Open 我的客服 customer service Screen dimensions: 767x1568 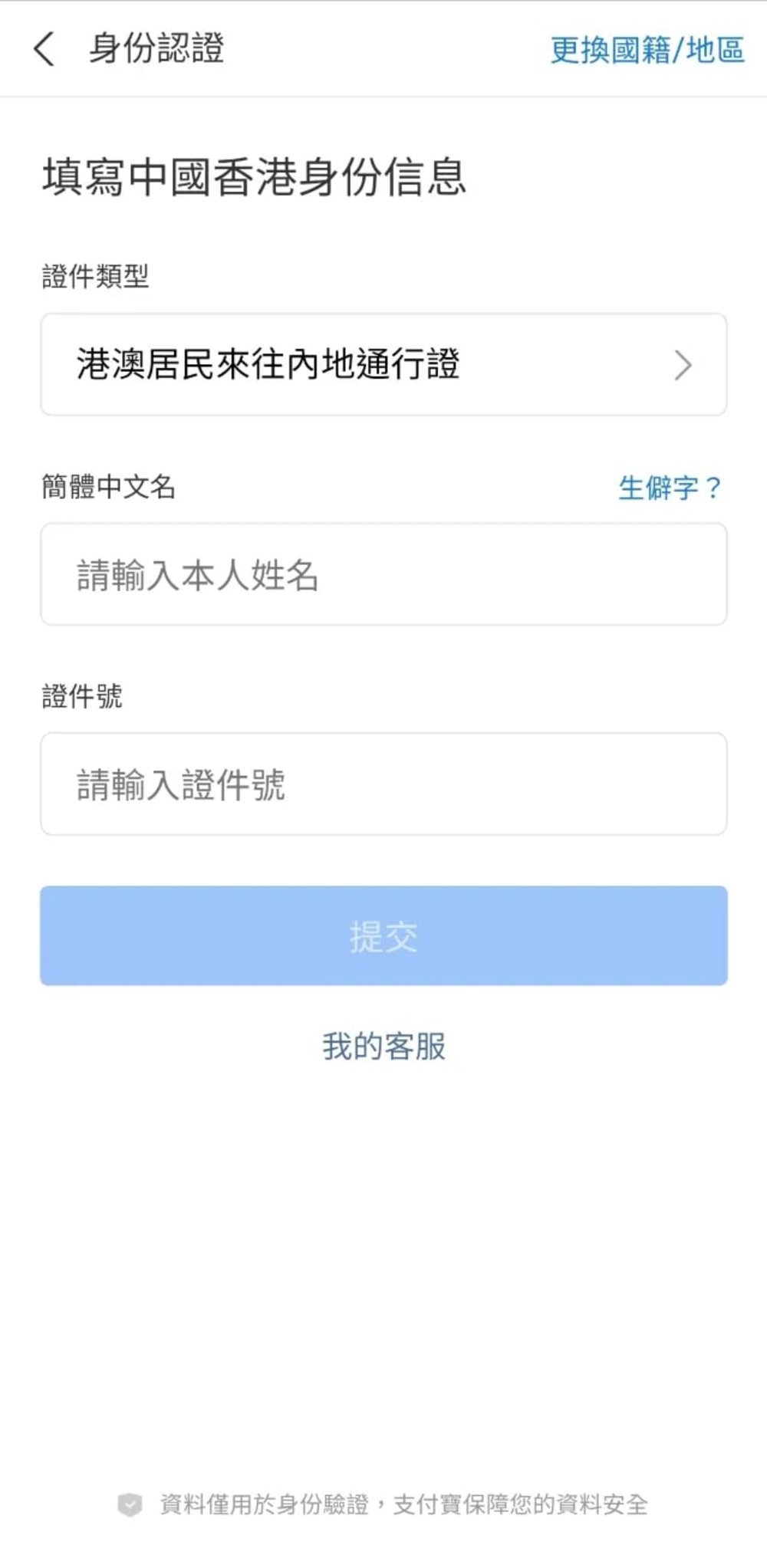pos(383,1044)
